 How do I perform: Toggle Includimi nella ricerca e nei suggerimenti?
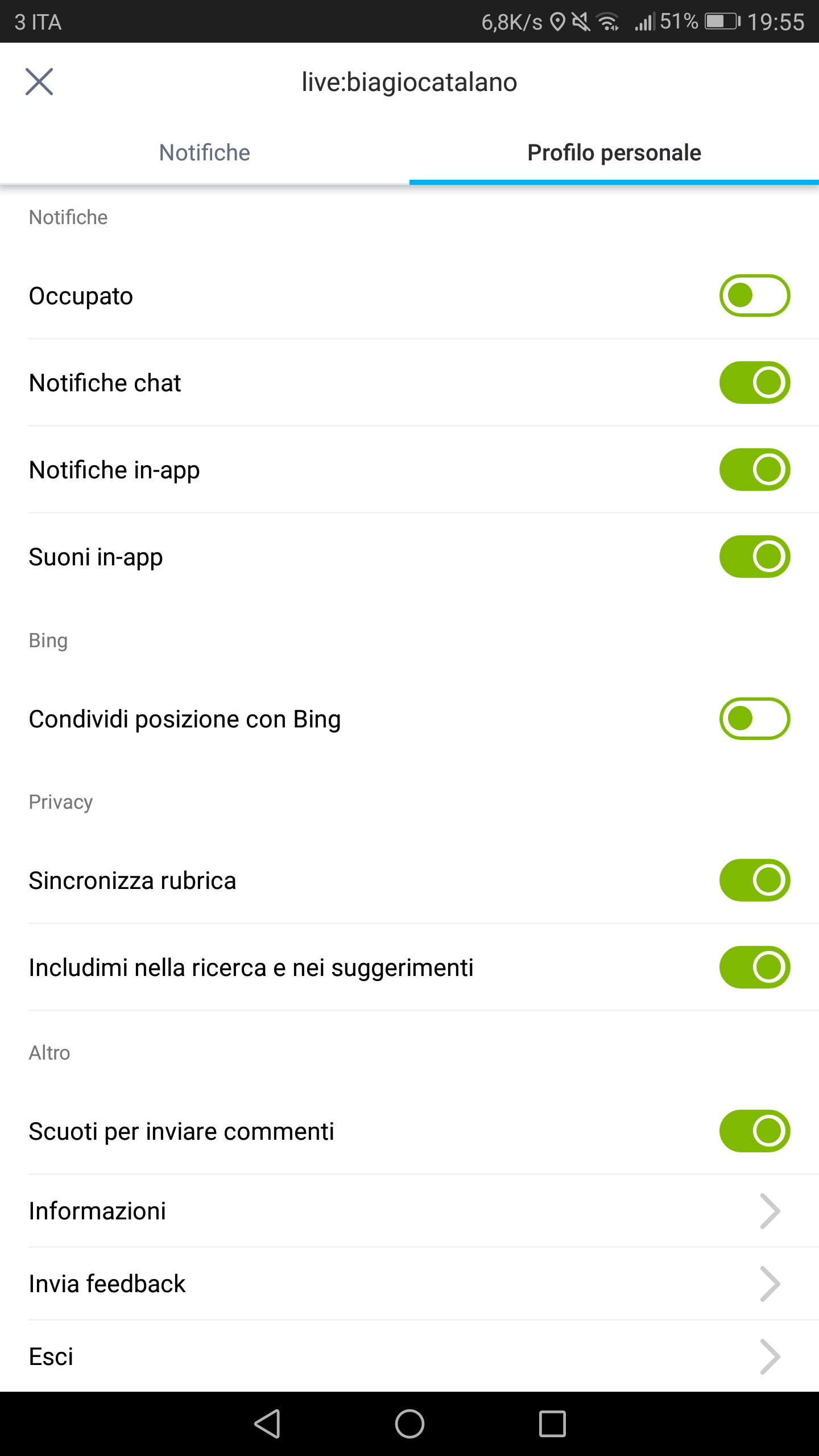click(x=755, y=967)
